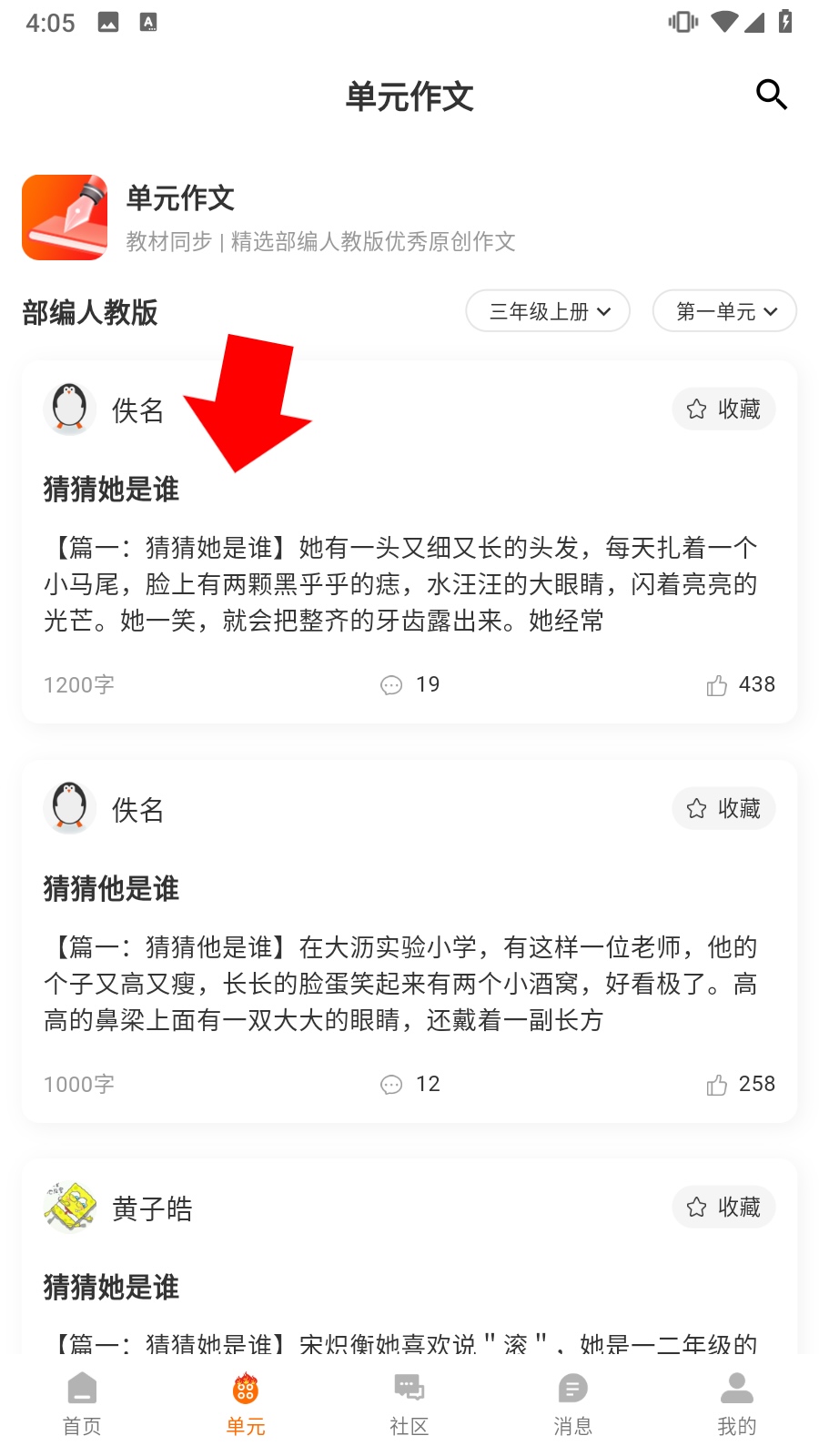
Task: Open the 1200字 essay 猜猜她是谁
Action: 111,490
